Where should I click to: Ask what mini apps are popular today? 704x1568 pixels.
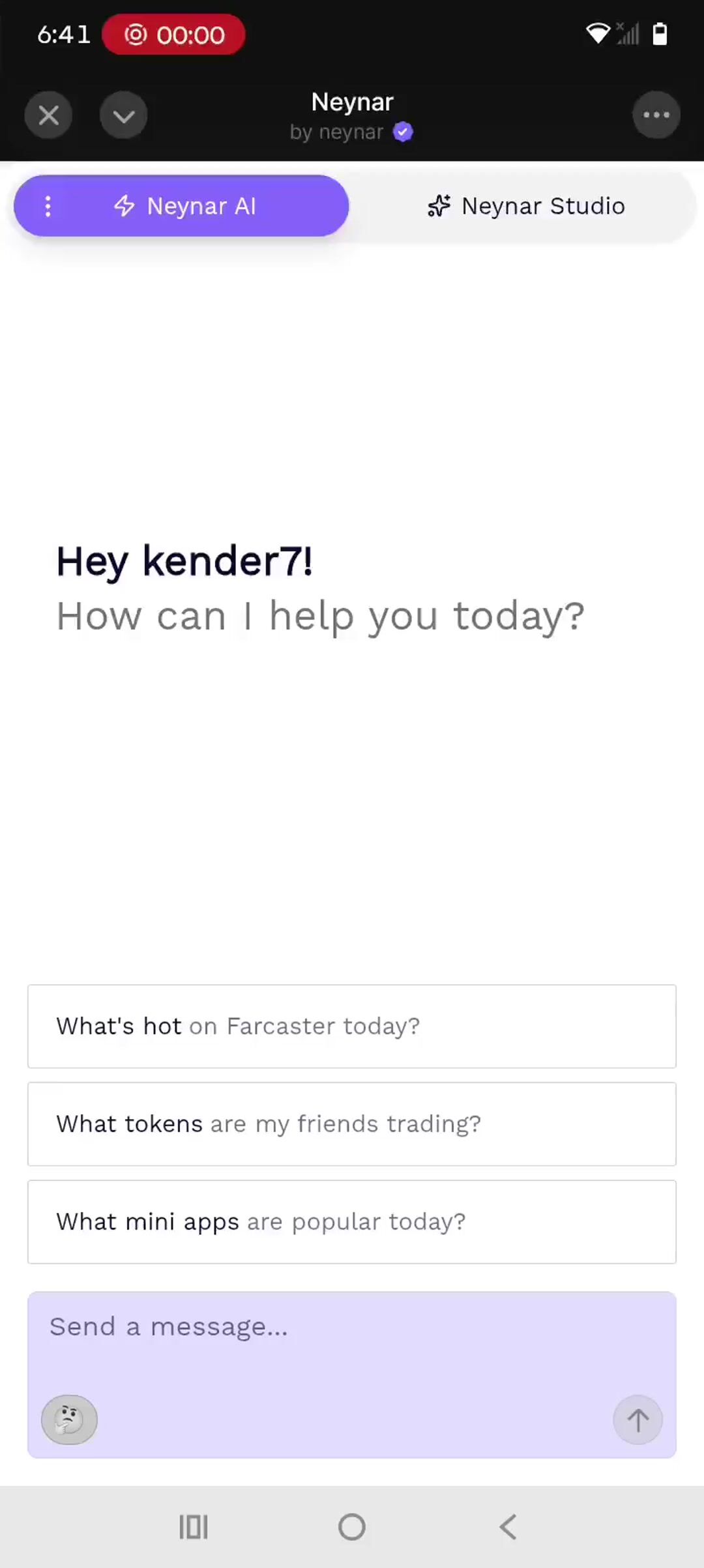click(x=351, y=1222)
